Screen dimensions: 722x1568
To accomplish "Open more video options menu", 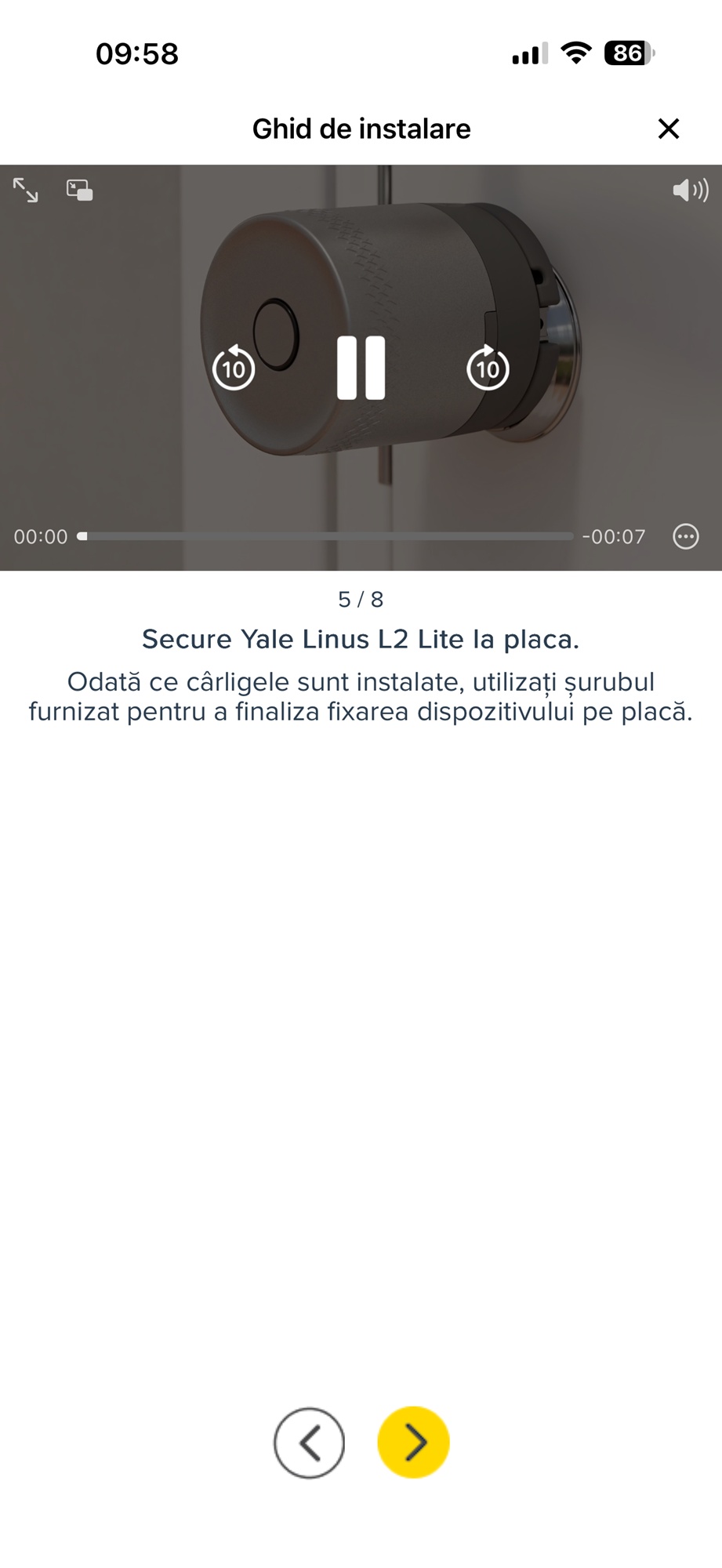I will pyautogui.click(x=685, y=536).
